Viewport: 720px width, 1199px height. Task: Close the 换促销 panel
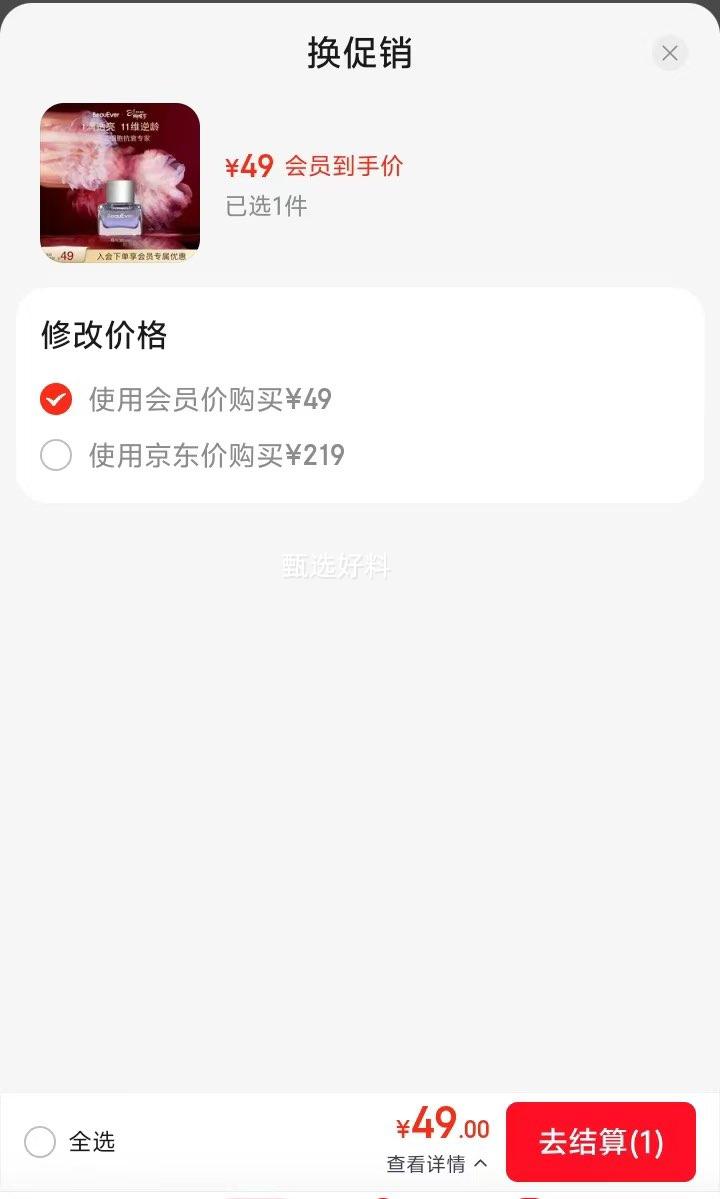pos(669,53)
